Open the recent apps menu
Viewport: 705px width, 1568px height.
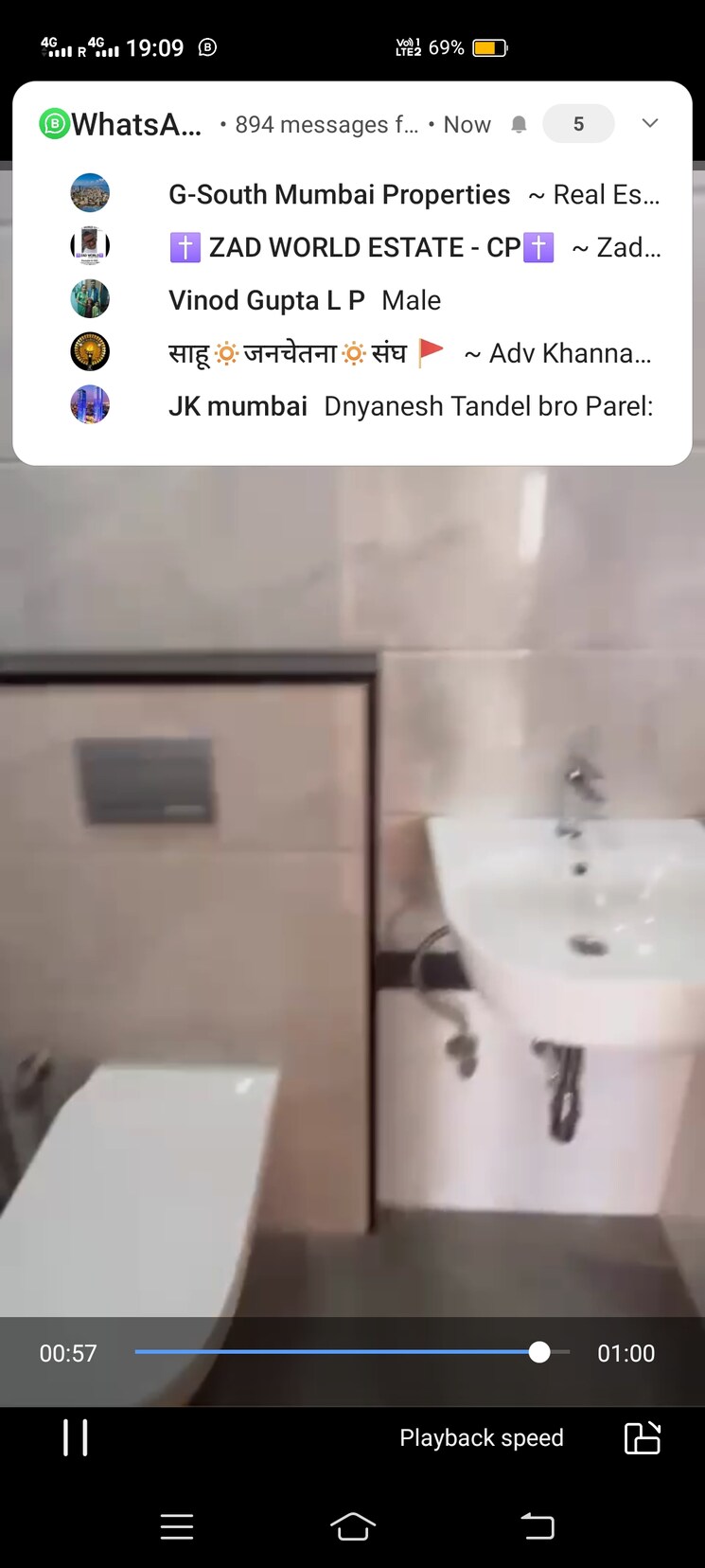coord(177,1525)
